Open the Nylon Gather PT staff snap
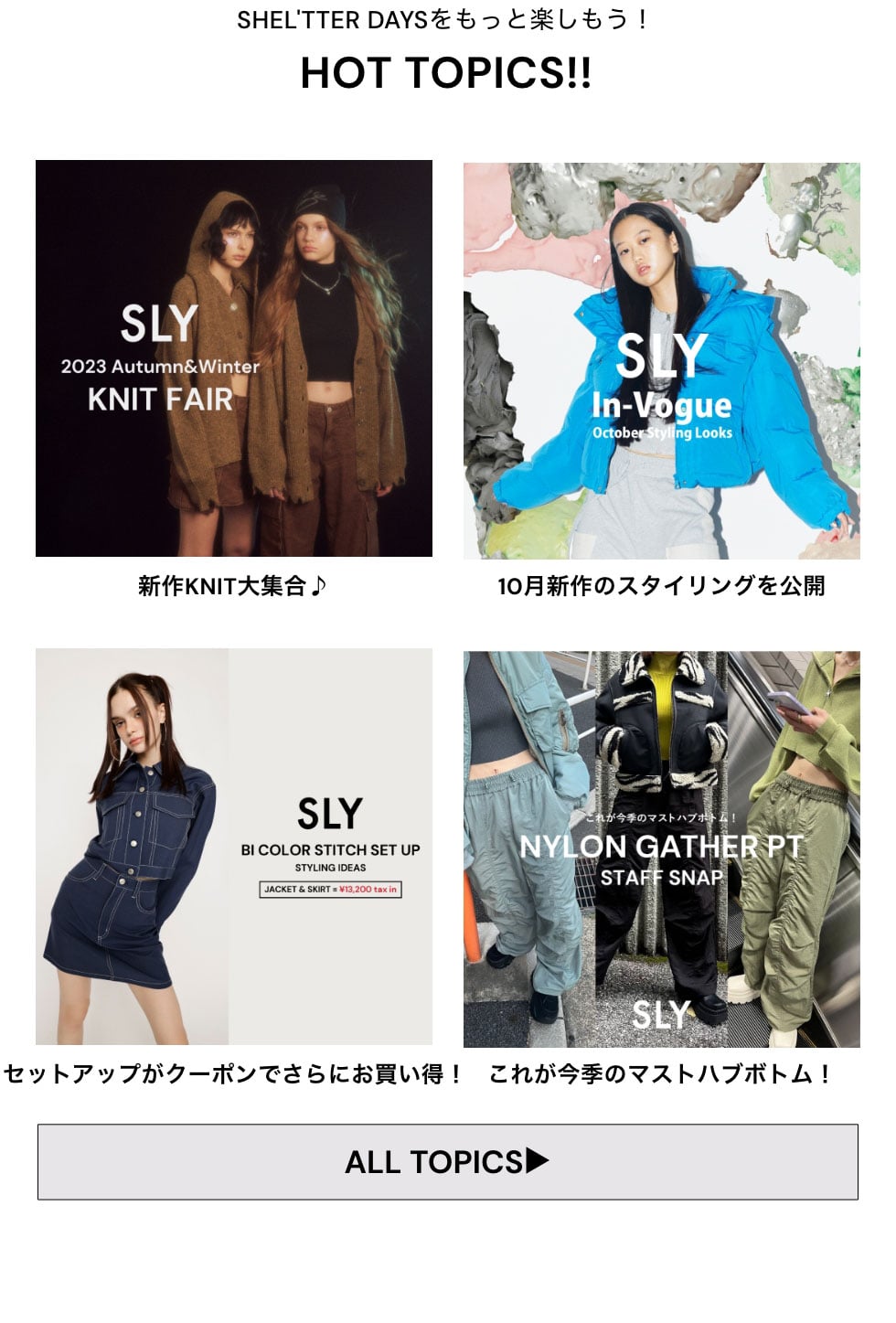The height and width of the screenshot is (1323, 896). point(661,848)
